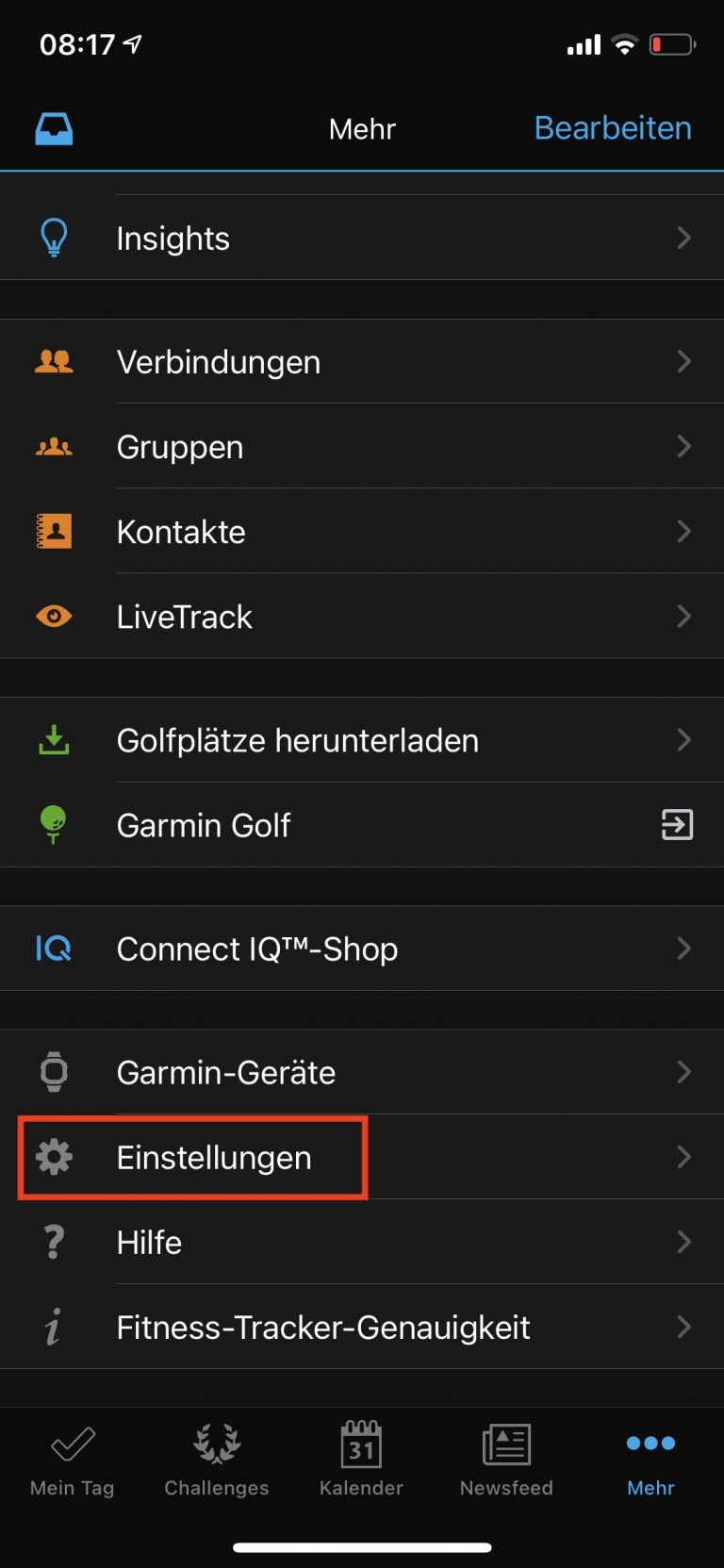
Task: Open the Connect IQ-Shop
Action: pos(362,949)
